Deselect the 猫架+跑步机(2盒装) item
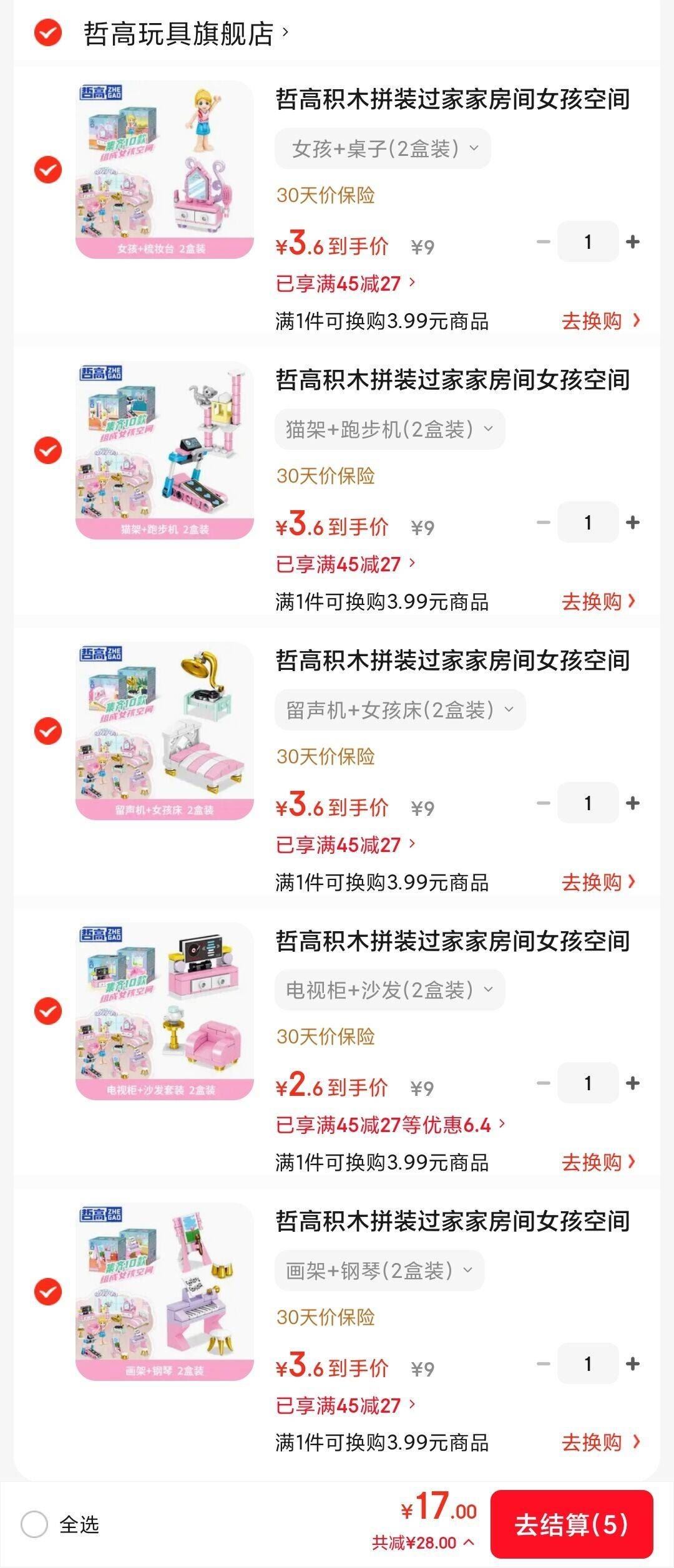The height and width of the screenshot is (1568, 674). click(48, 450)
